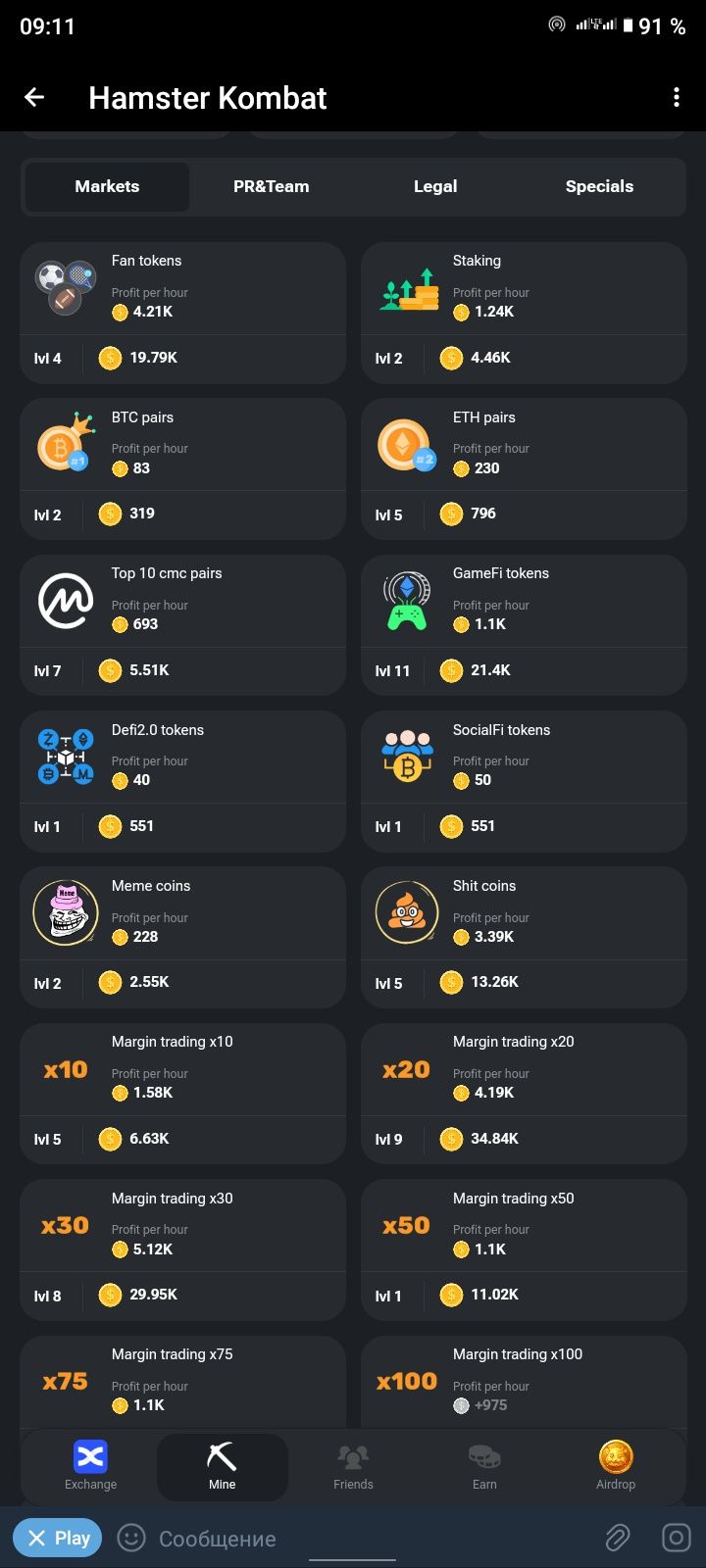The width and height of the screenshot is (706, 1568).
Task: Open the Fan tokens card
Action: coord(182,312)
